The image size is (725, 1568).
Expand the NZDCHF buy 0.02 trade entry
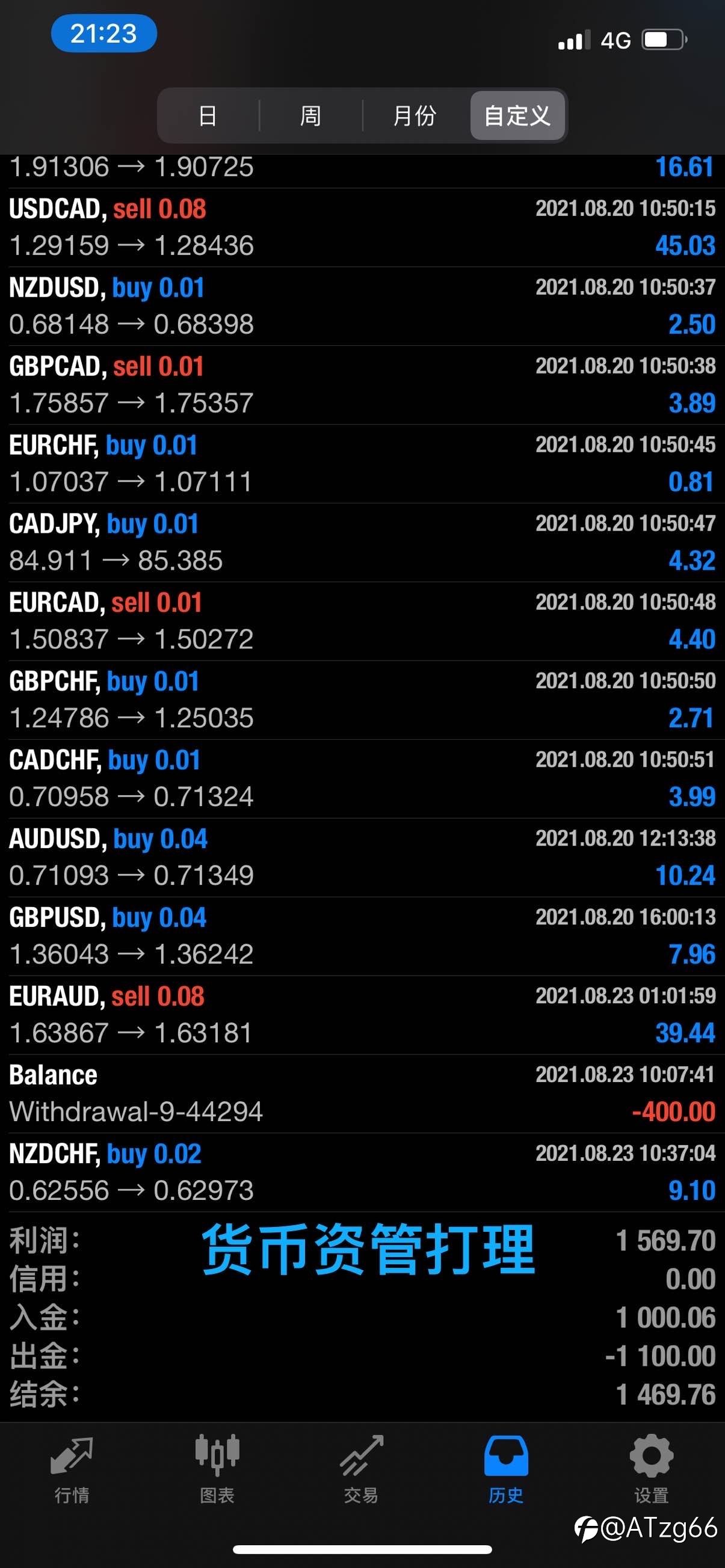coord(362,1172)
